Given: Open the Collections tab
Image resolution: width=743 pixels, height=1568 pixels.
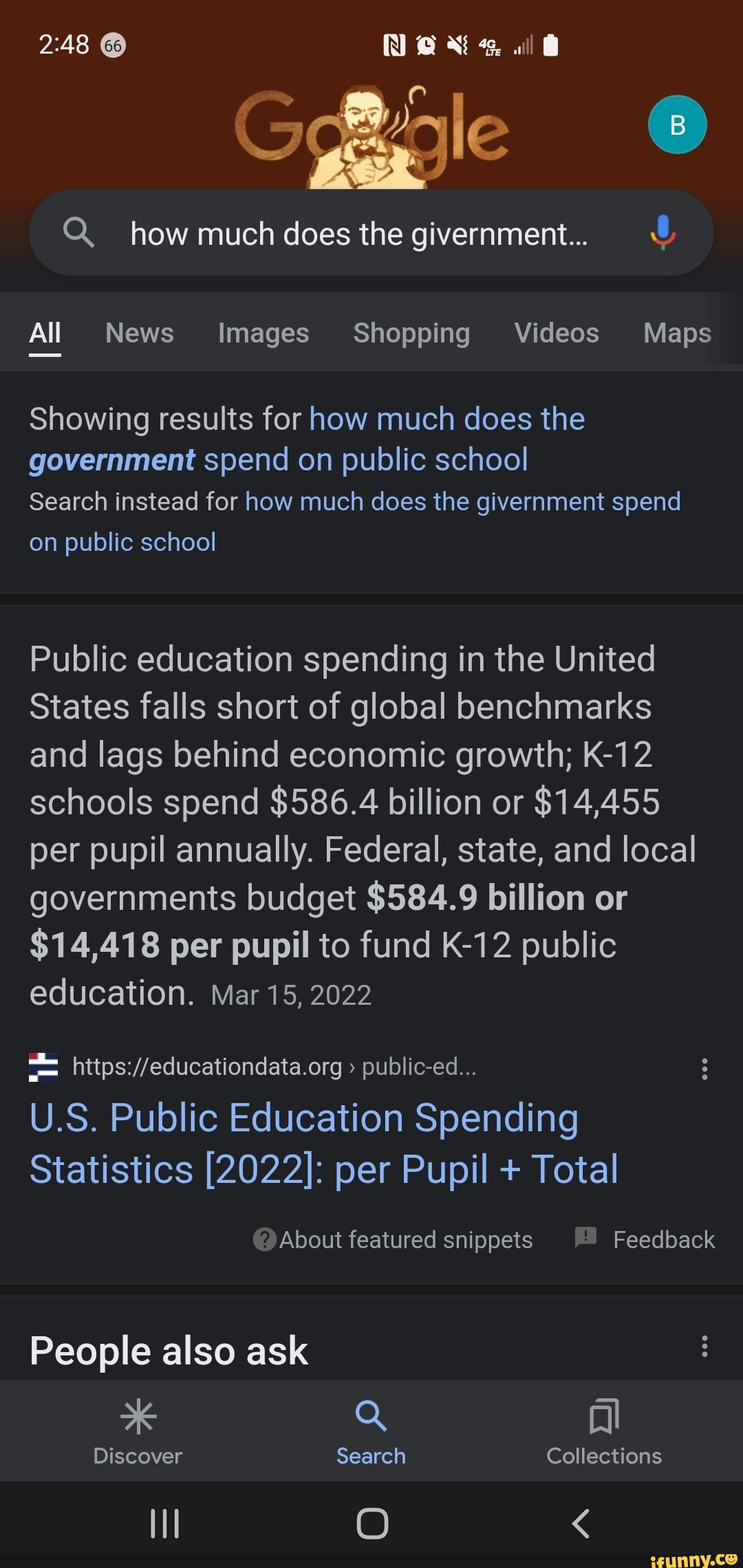Looking at the screenshot, I should click(604, 1432).
